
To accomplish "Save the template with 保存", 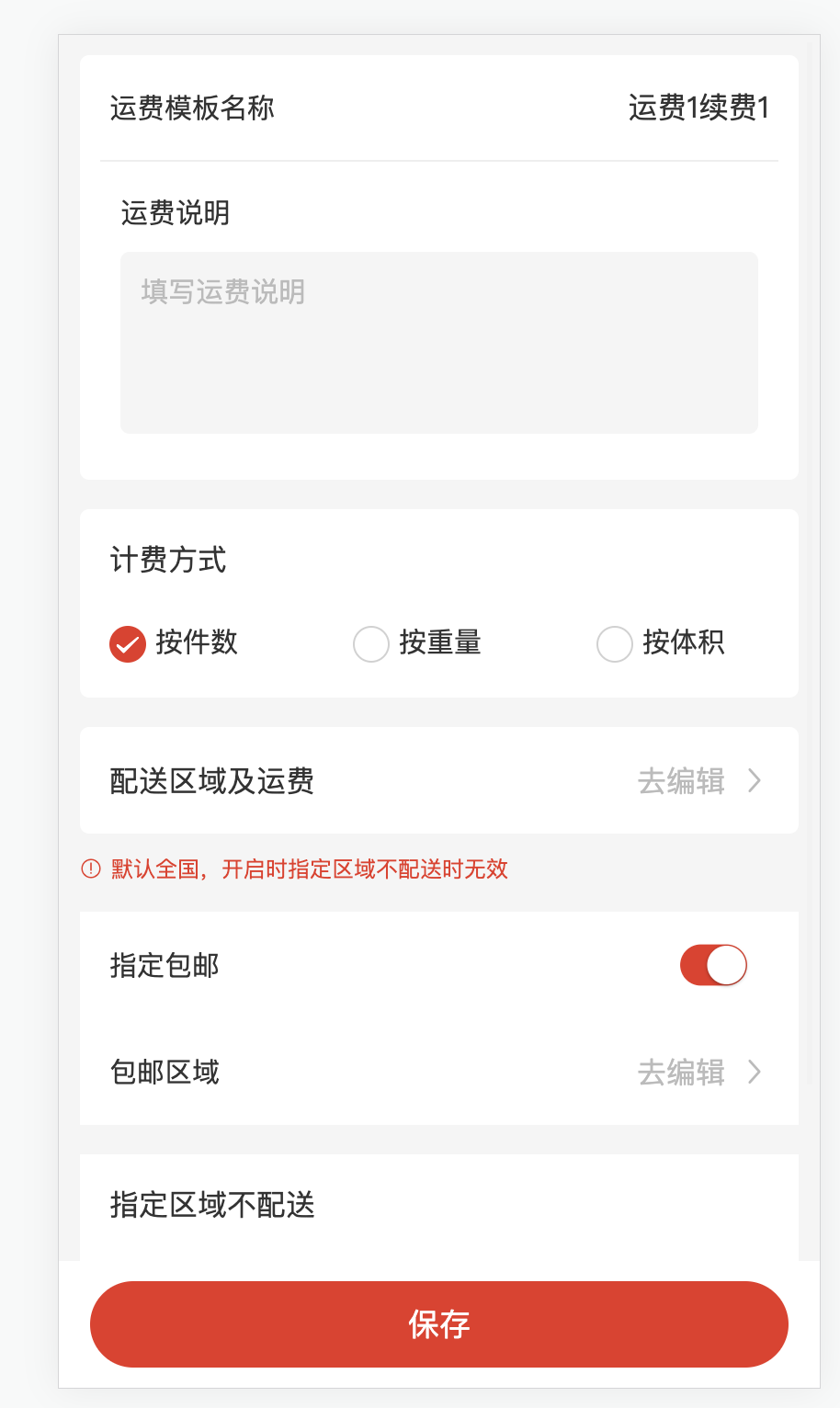I will point(438,1324).
